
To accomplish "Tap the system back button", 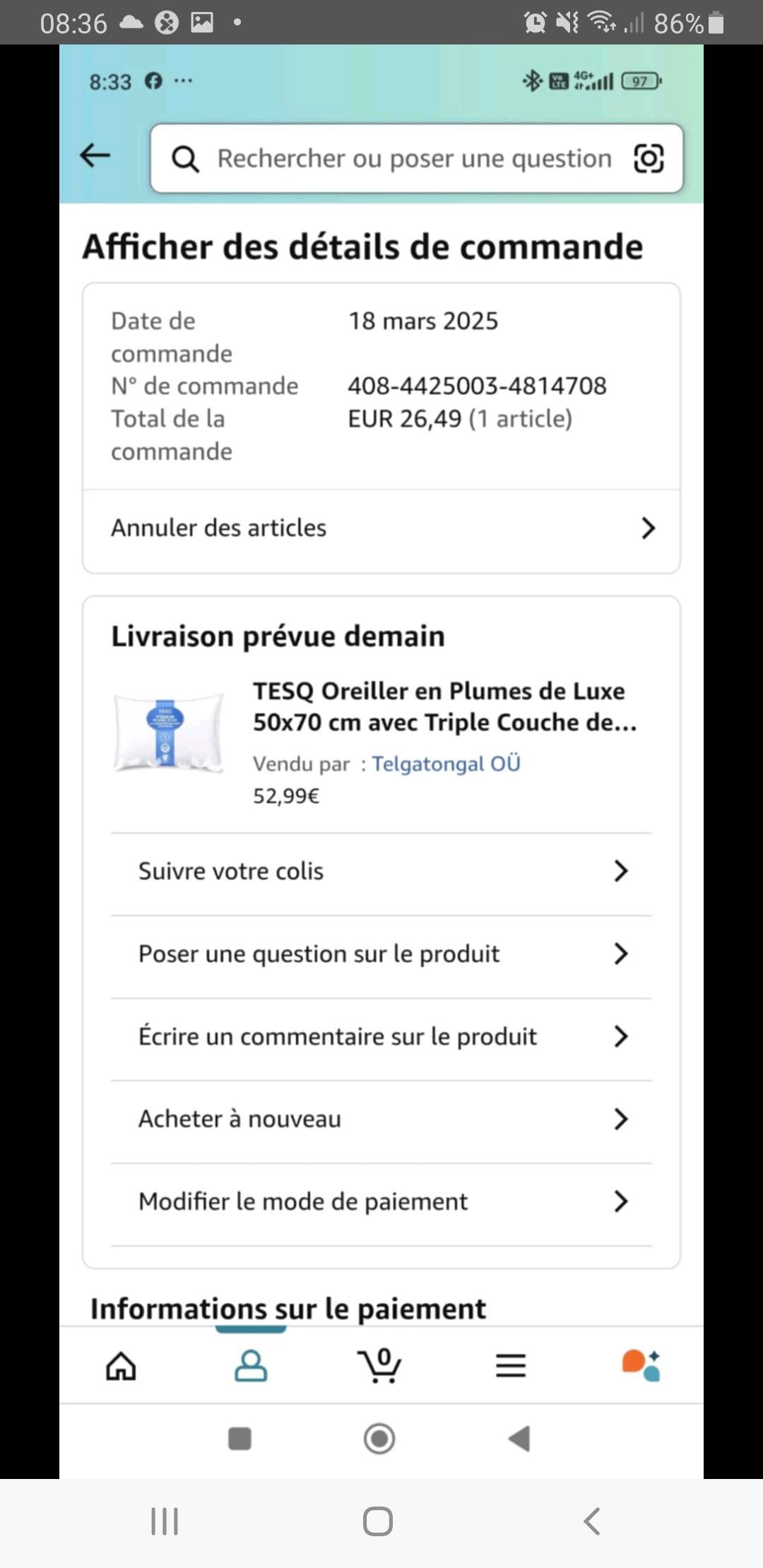I will [x=592, y=1521].
